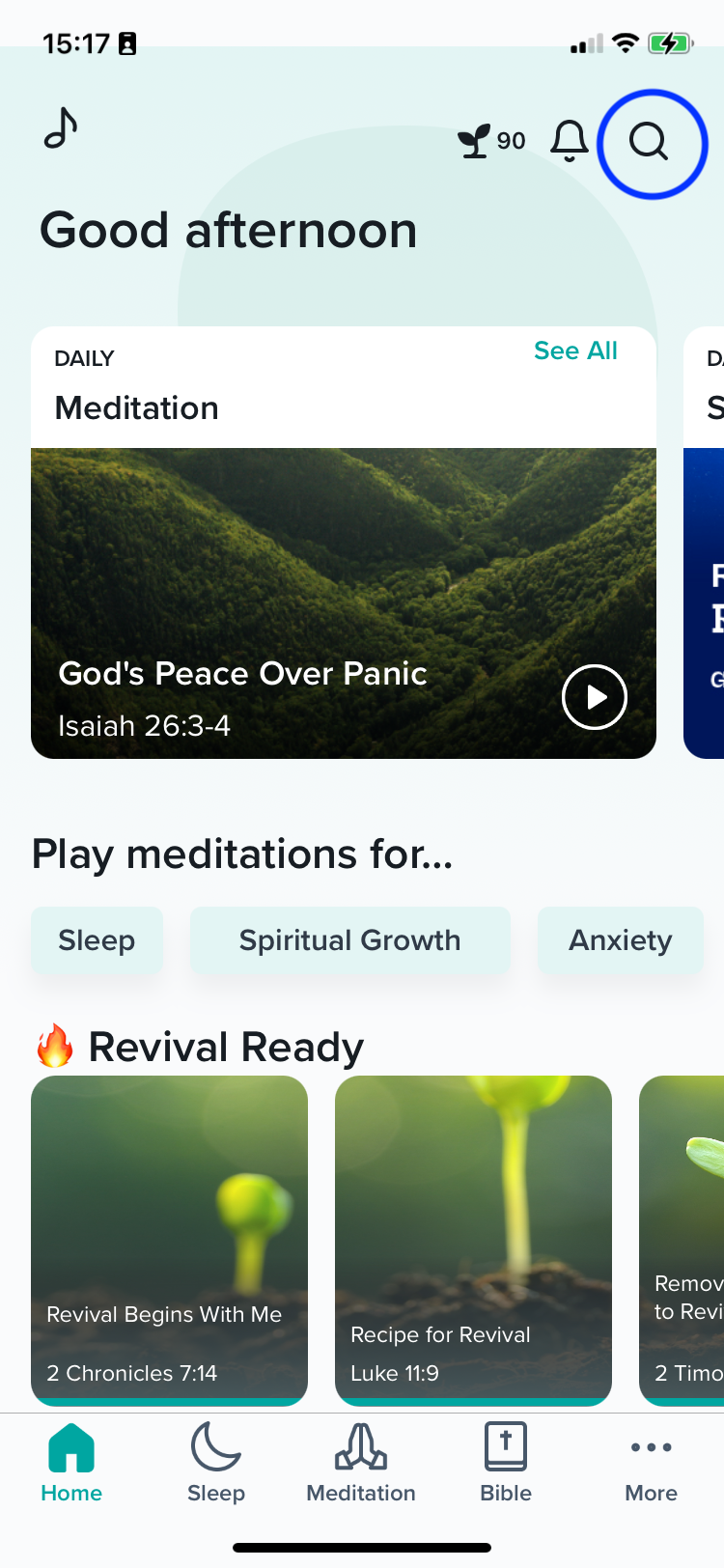Open the plant streak counter showing 90

[x=491, y=141]
